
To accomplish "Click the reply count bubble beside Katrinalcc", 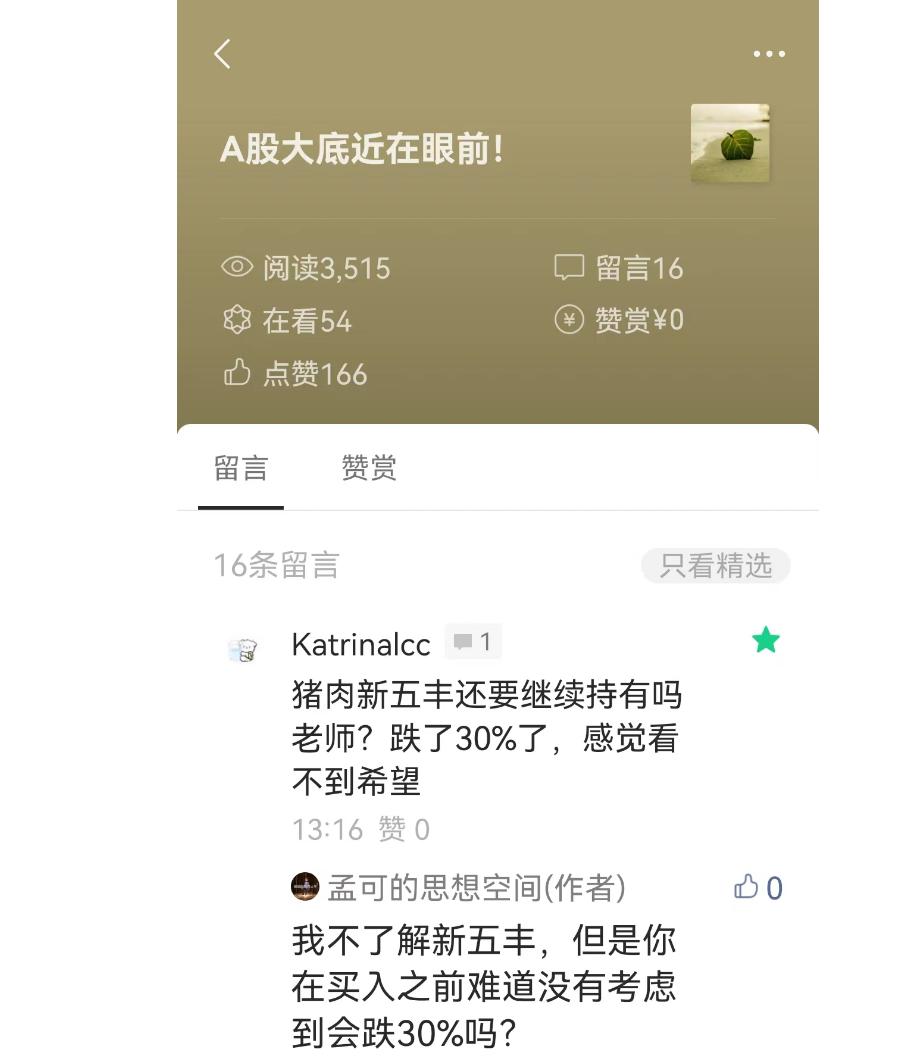I will tap(472, 641).
